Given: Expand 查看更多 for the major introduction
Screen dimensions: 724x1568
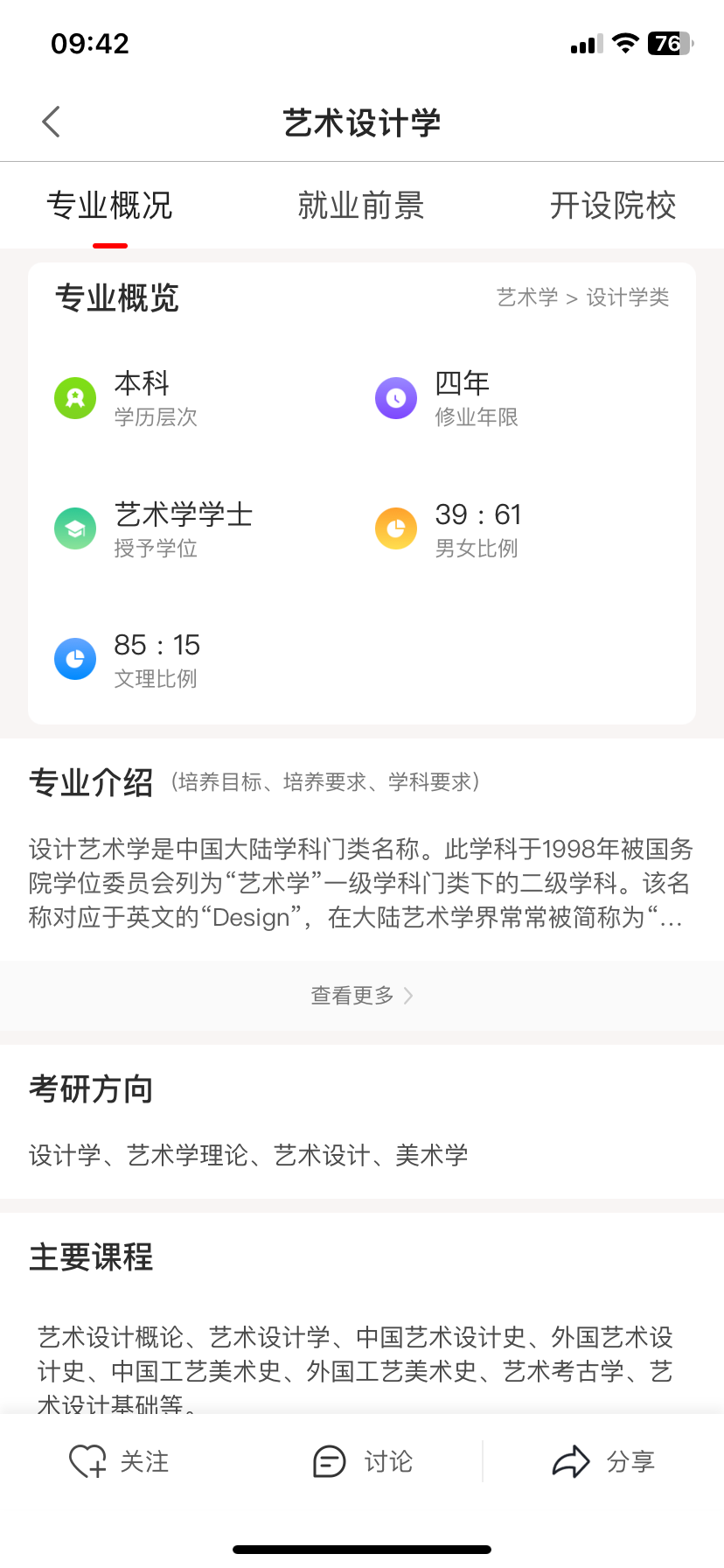Looking at the screenshot, I should coord(361,996).
